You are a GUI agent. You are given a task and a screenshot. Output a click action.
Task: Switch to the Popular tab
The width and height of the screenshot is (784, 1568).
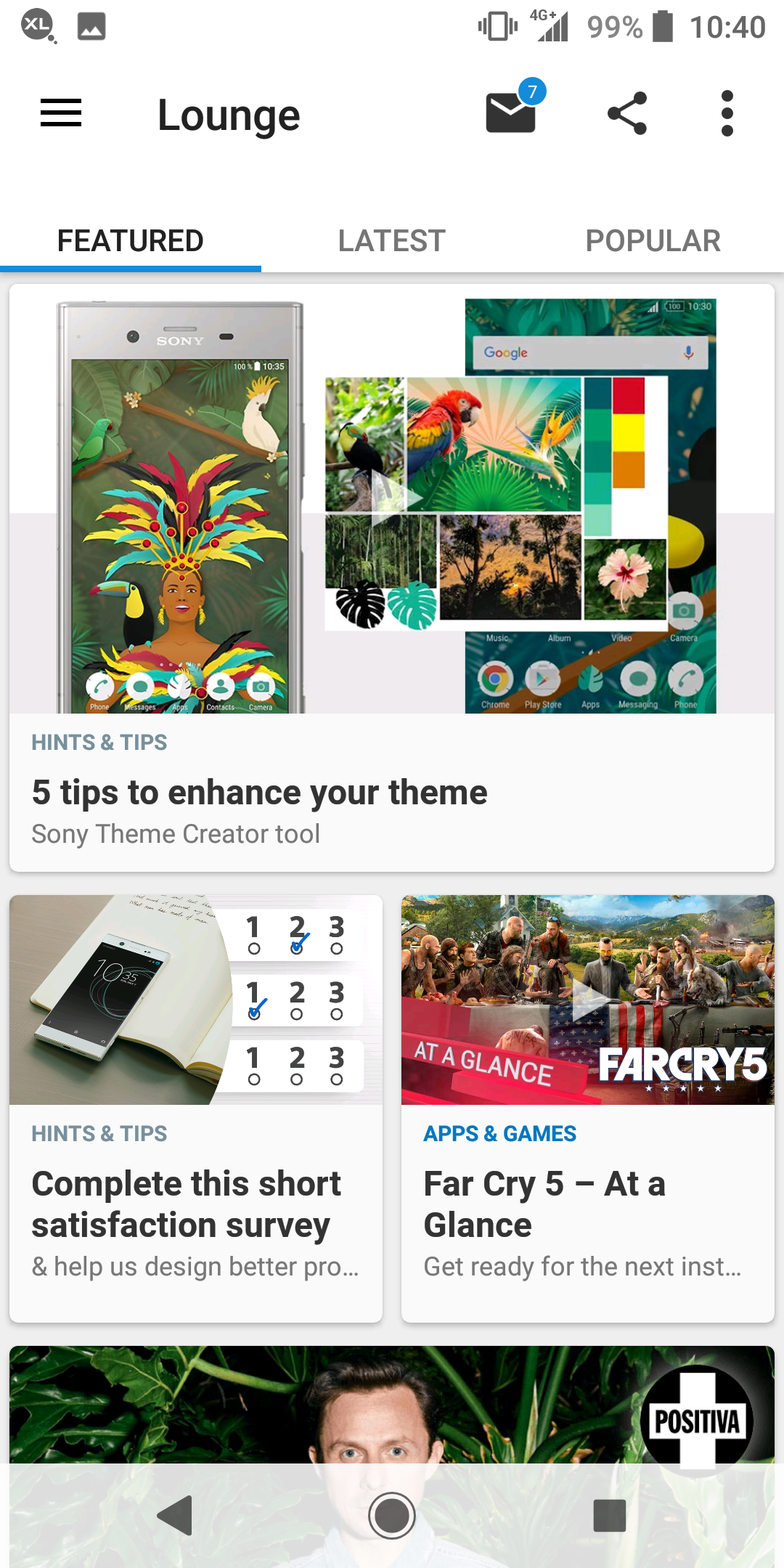pos(653,241)
